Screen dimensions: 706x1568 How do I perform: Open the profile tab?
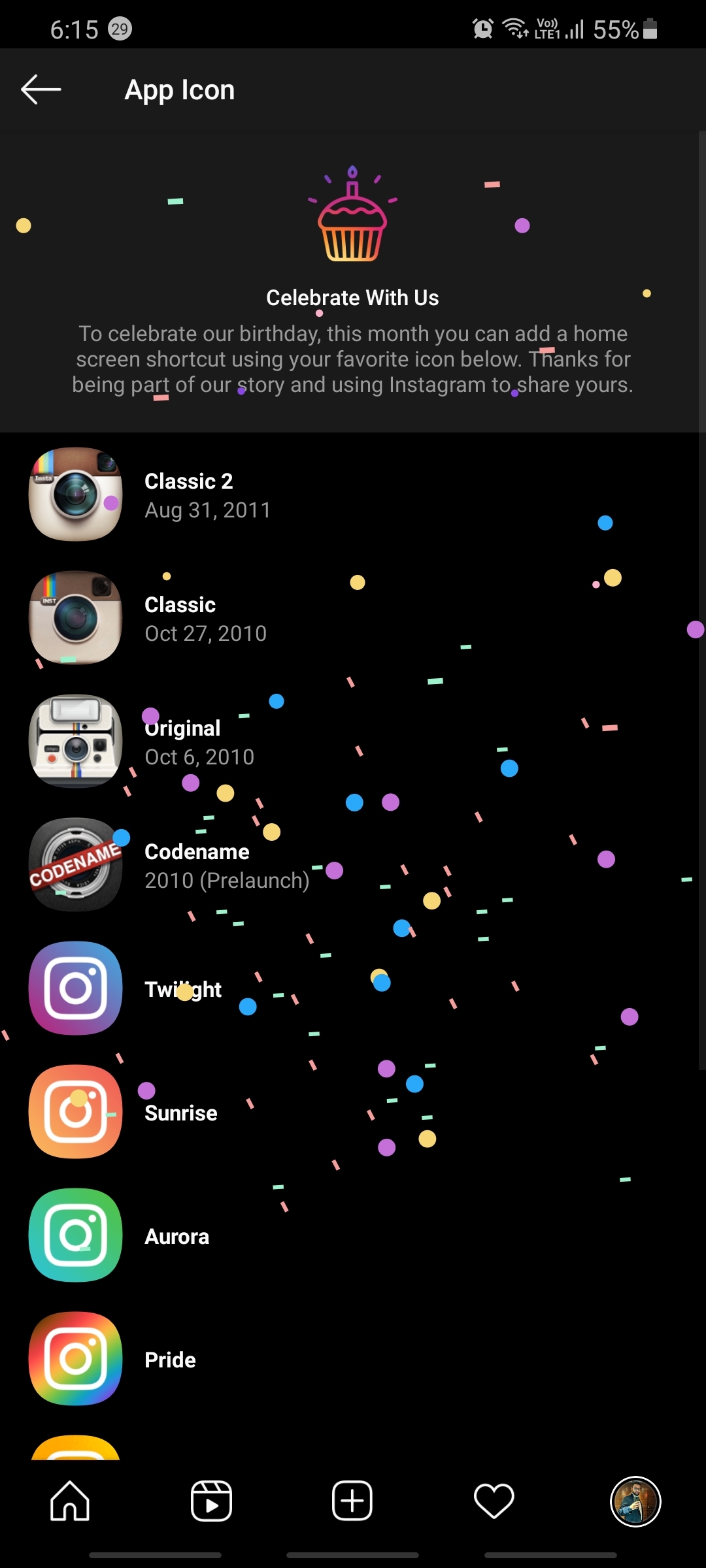click(x=635, y=1501)
